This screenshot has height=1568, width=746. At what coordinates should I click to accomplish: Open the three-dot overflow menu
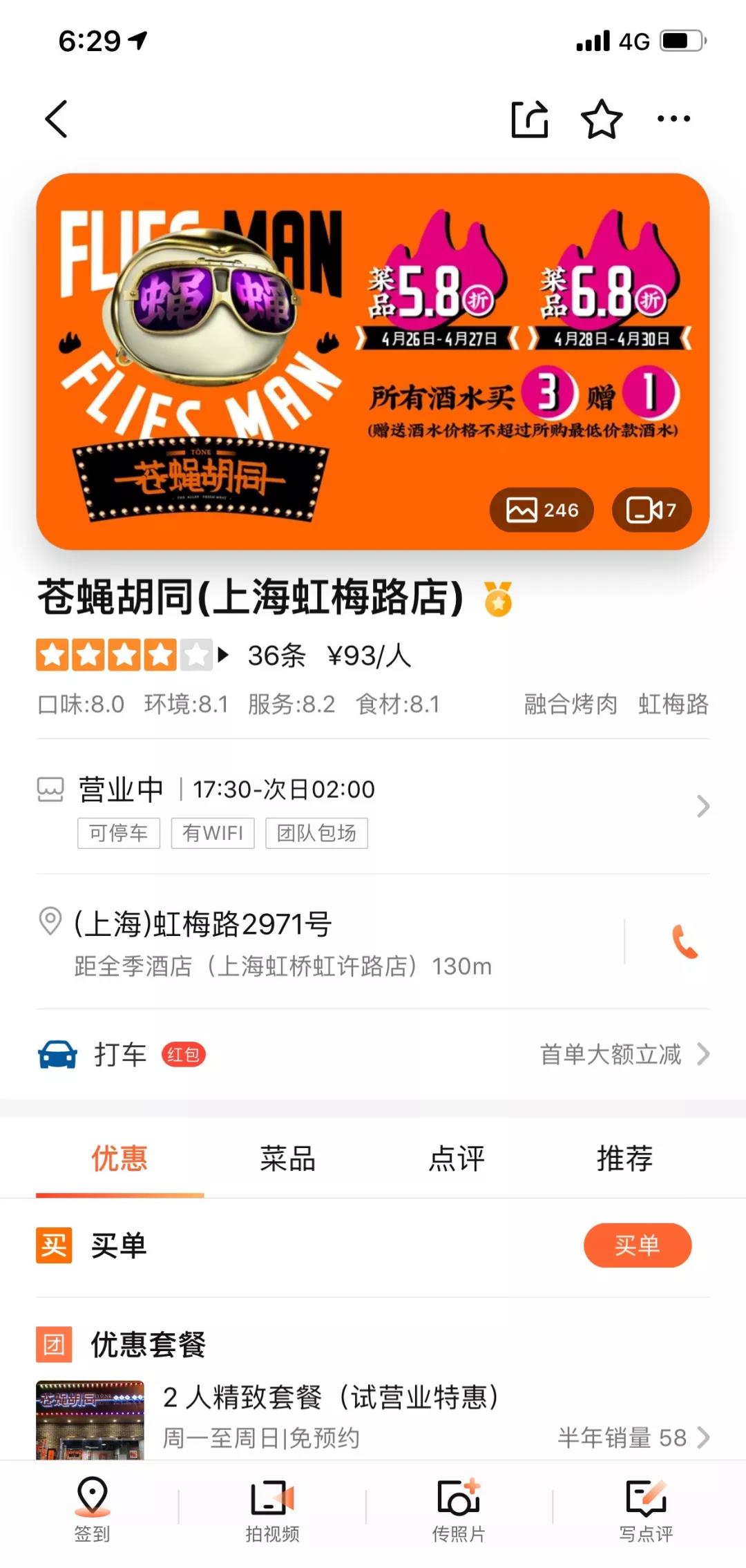[673, 119]
